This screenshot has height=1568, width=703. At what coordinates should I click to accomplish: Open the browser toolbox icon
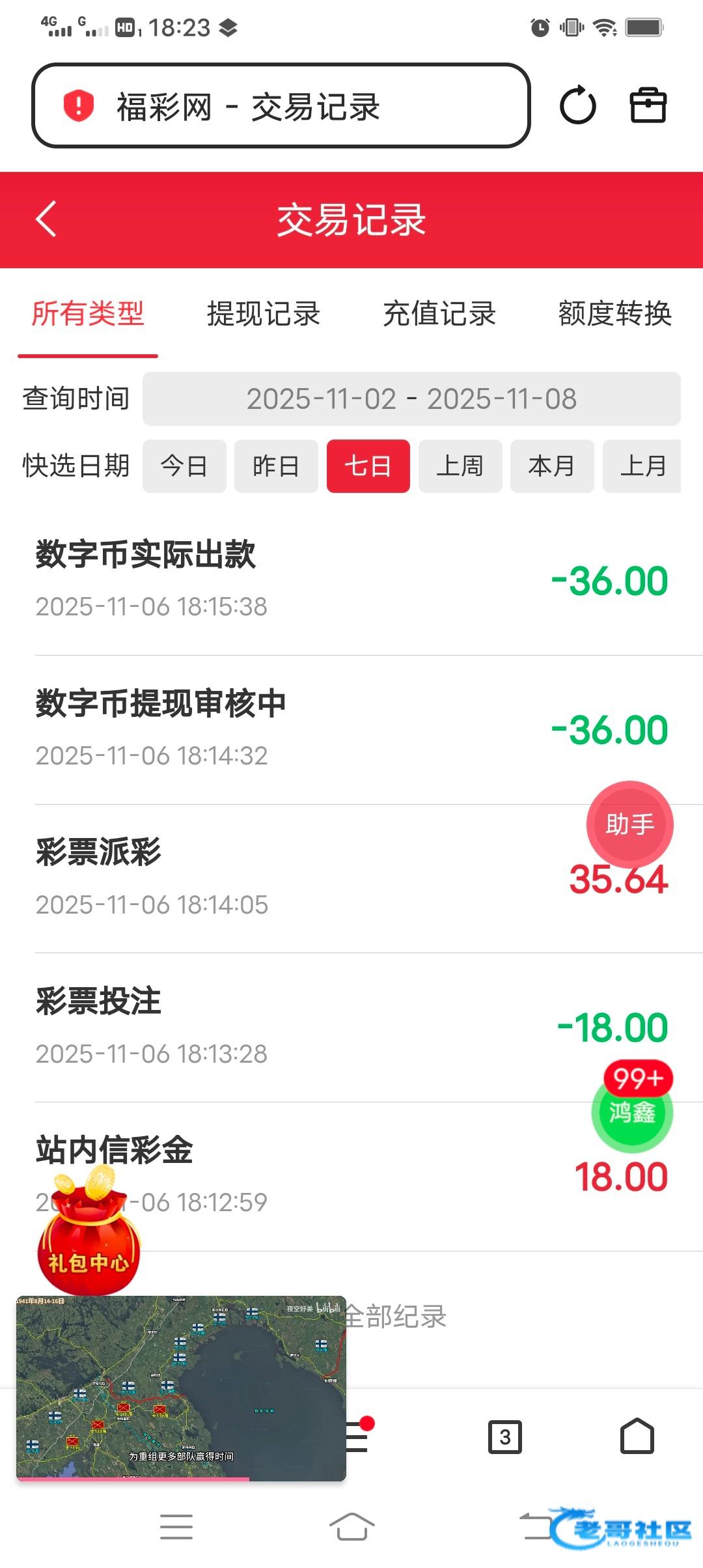648,105
